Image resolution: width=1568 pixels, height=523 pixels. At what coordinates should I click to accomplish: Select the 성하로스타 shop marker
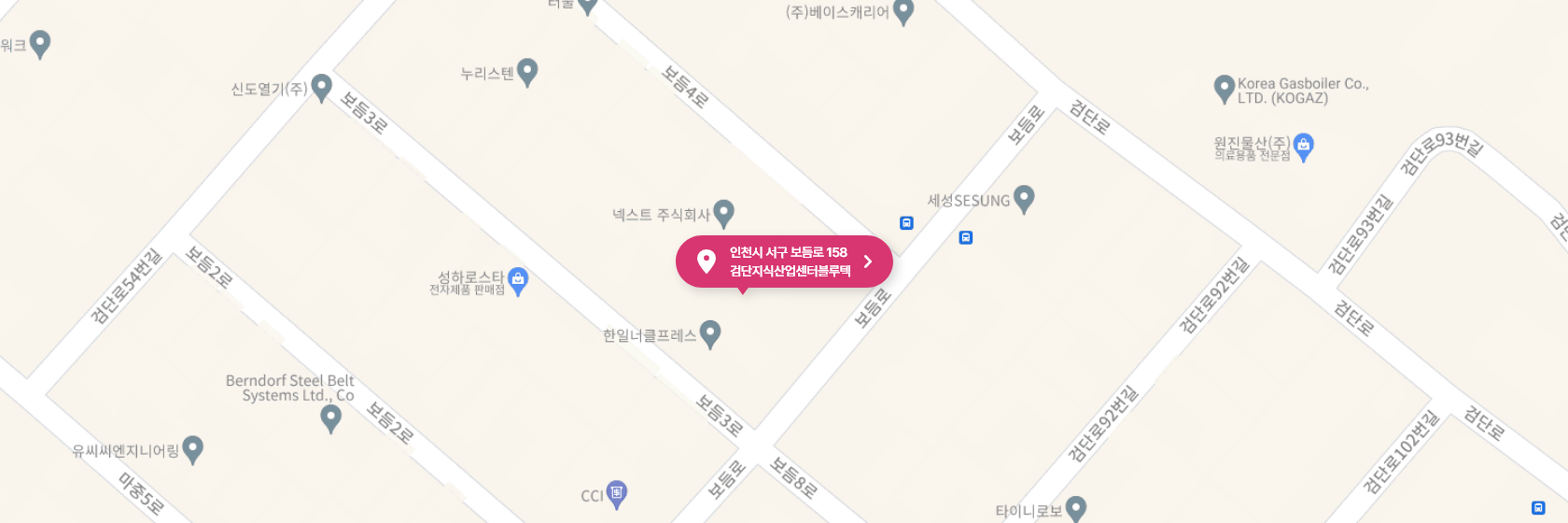(518, 279)
